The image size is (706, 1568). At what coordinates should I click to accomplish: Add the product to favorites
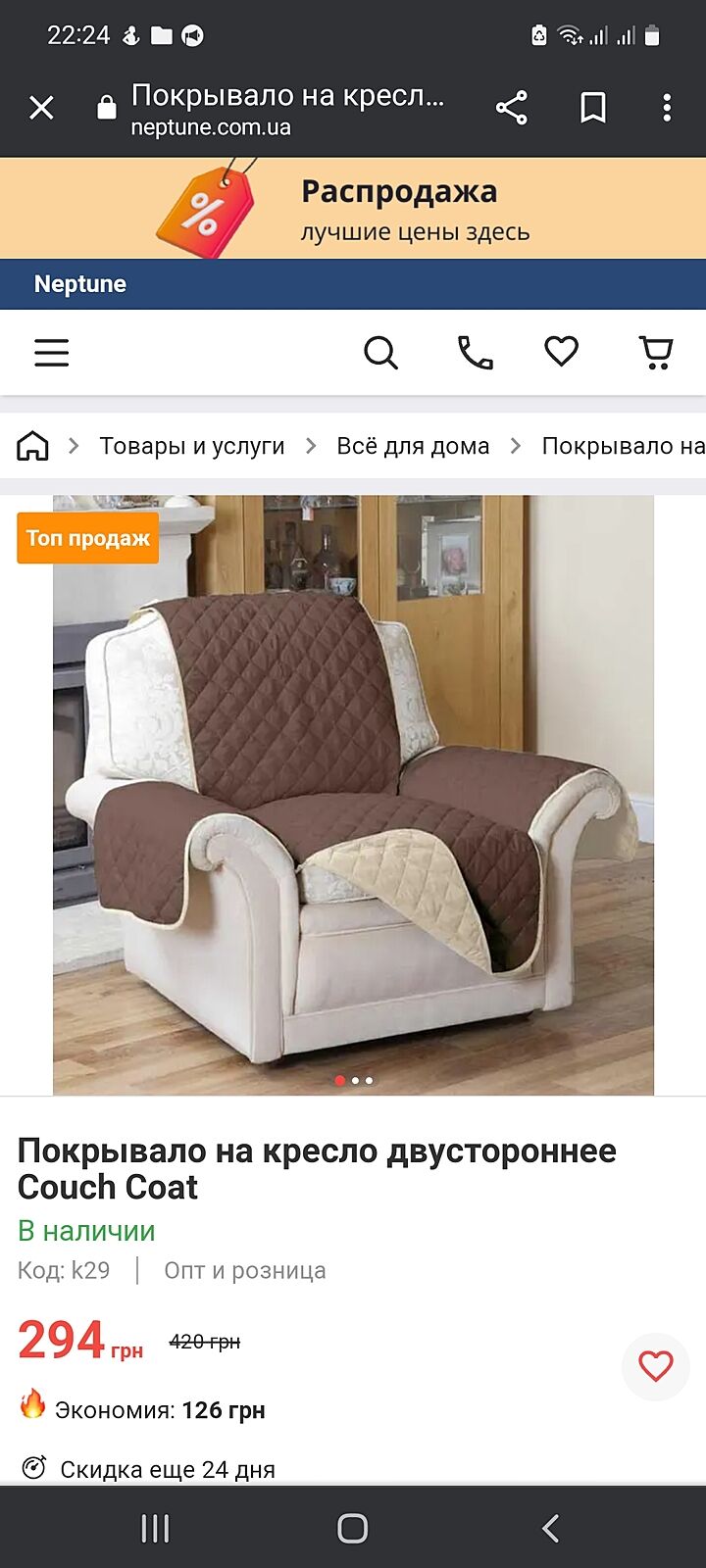[x=656, y=1366]
